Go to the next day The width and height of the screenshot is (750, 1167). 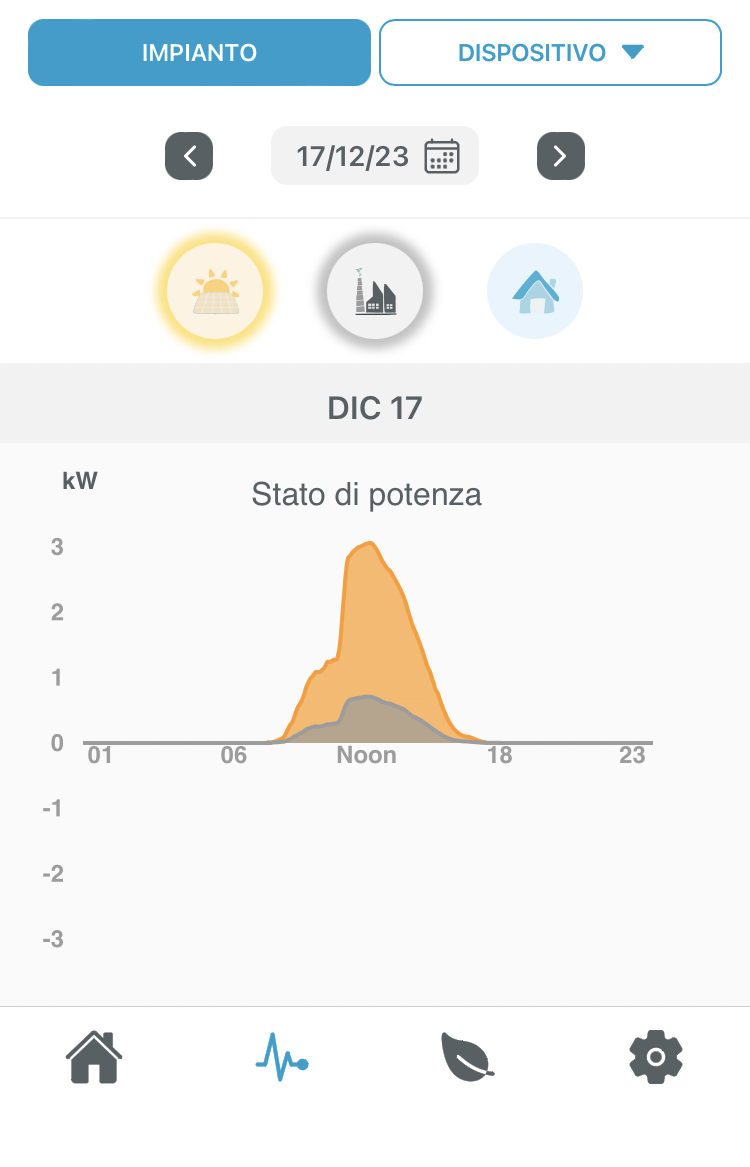click(561, 156)
